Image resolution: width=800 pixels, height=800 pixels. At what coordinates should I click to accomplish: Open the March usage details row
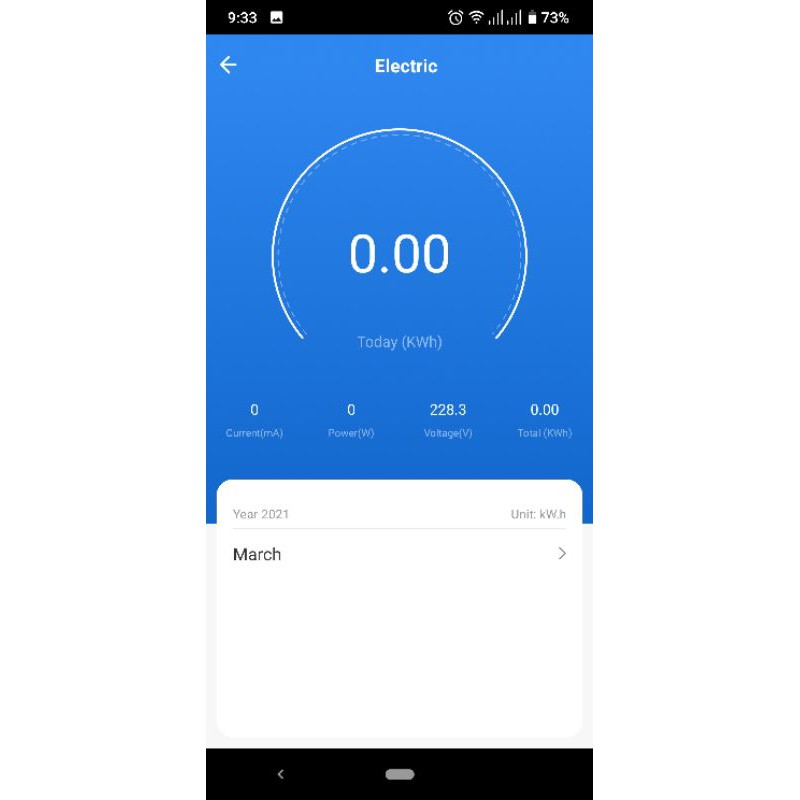tap(399, 554)
